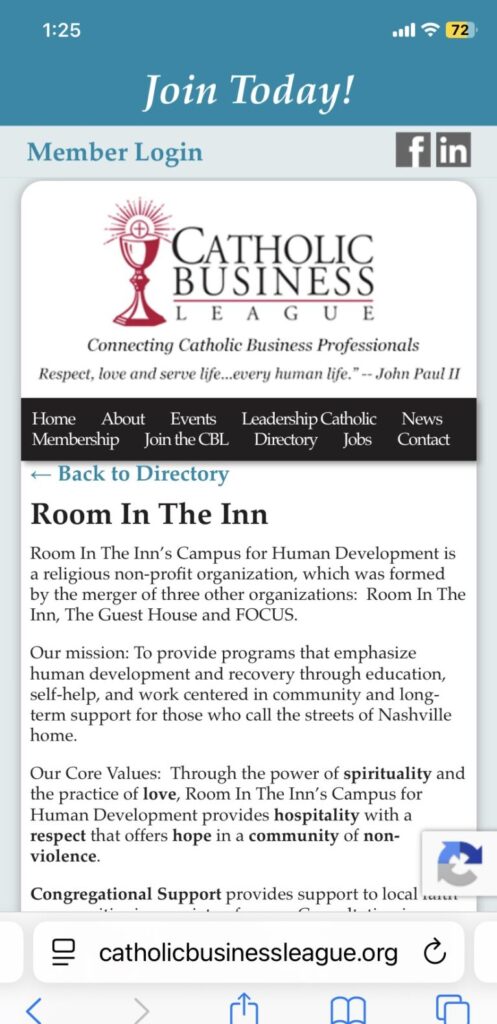Image resolution: width=497 pixels, height=1024 pixels.
Task: Tap the Join Today! banner
Action: (x=248, y=91)
